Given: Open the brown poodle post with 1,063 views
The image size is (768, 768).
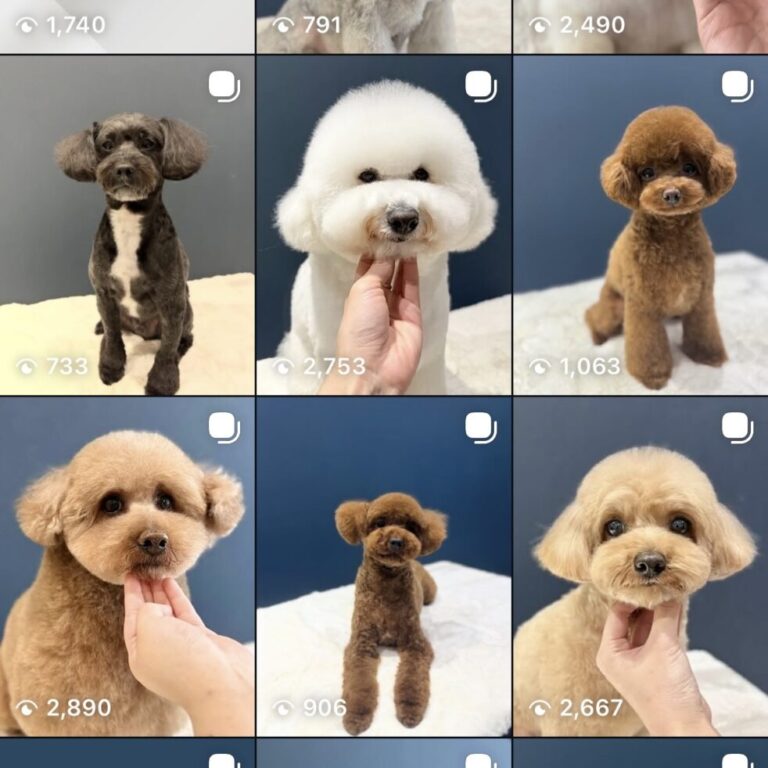Looking at the screenshot, I should tap(640, 225).
